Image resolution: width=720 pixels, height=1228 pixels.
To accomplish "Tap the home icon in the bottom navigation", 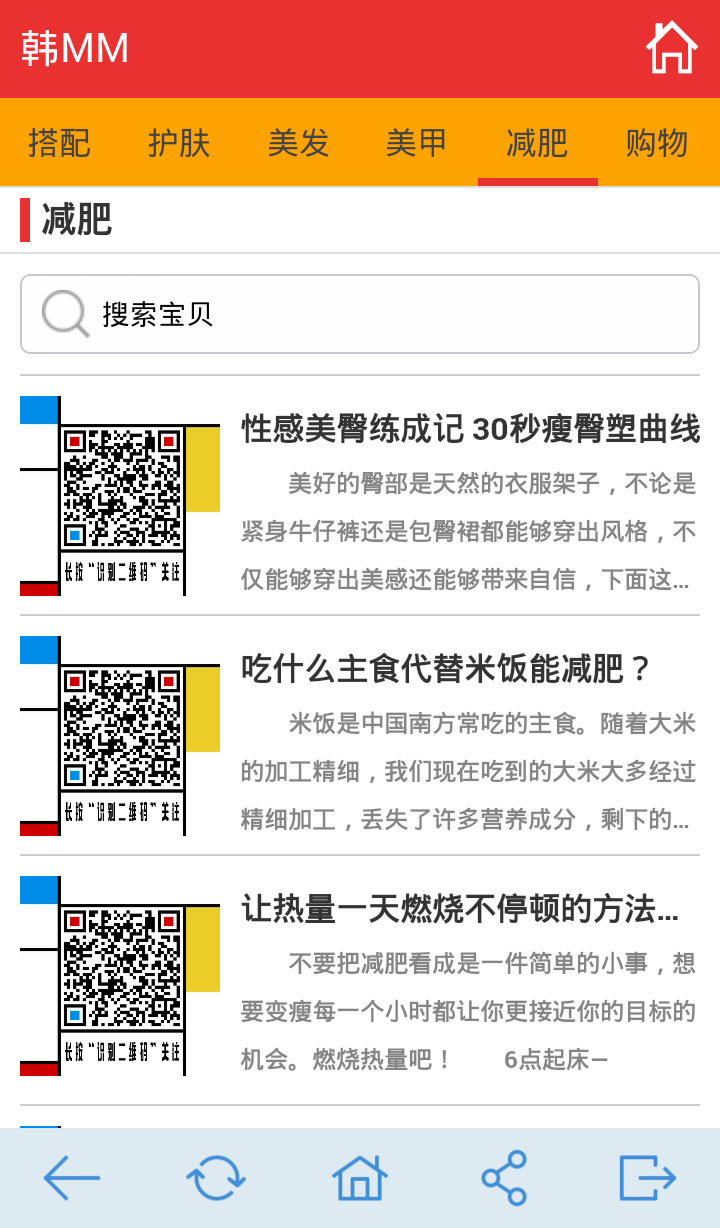I will [360, 1178].
